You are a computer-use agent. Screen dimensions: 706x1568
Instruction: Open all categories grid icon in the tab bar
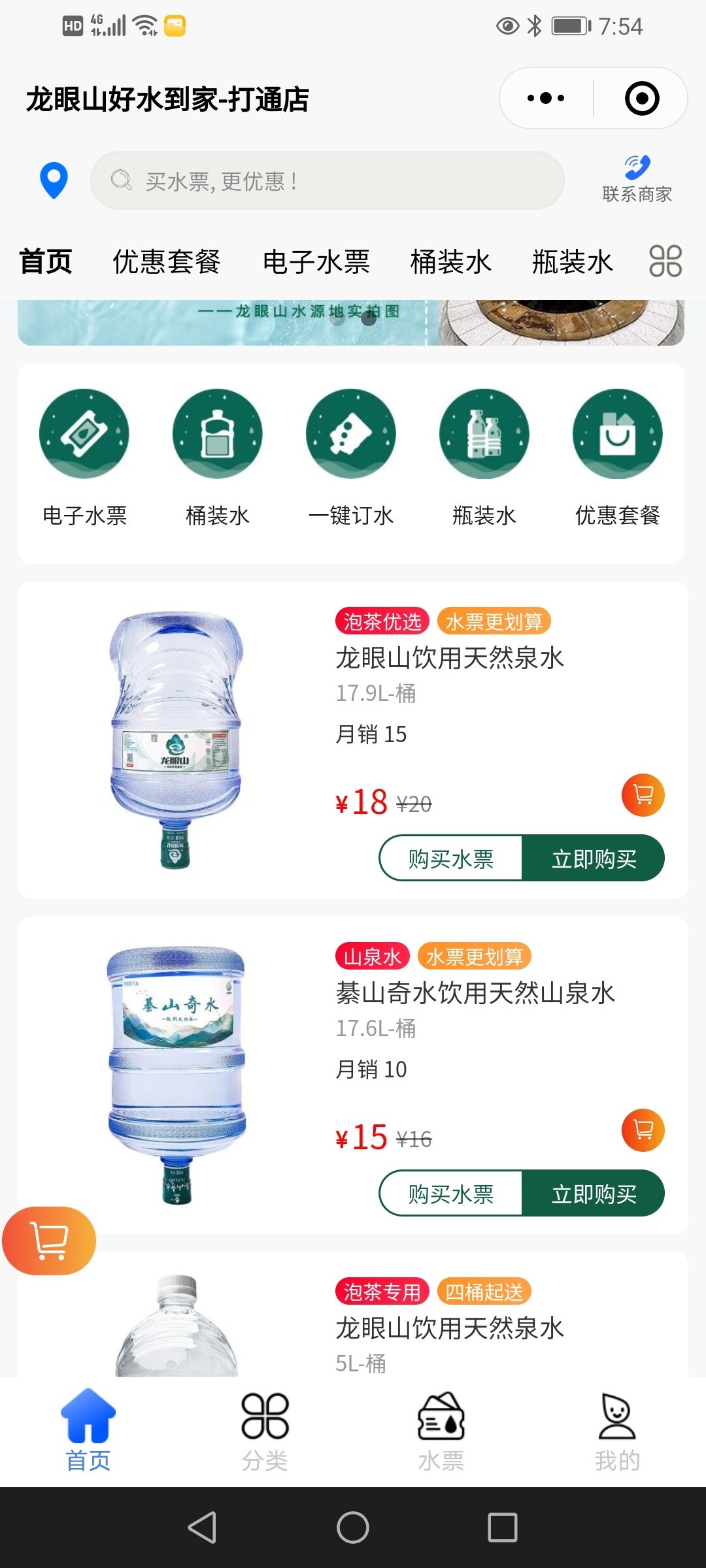tap(665, 261)
